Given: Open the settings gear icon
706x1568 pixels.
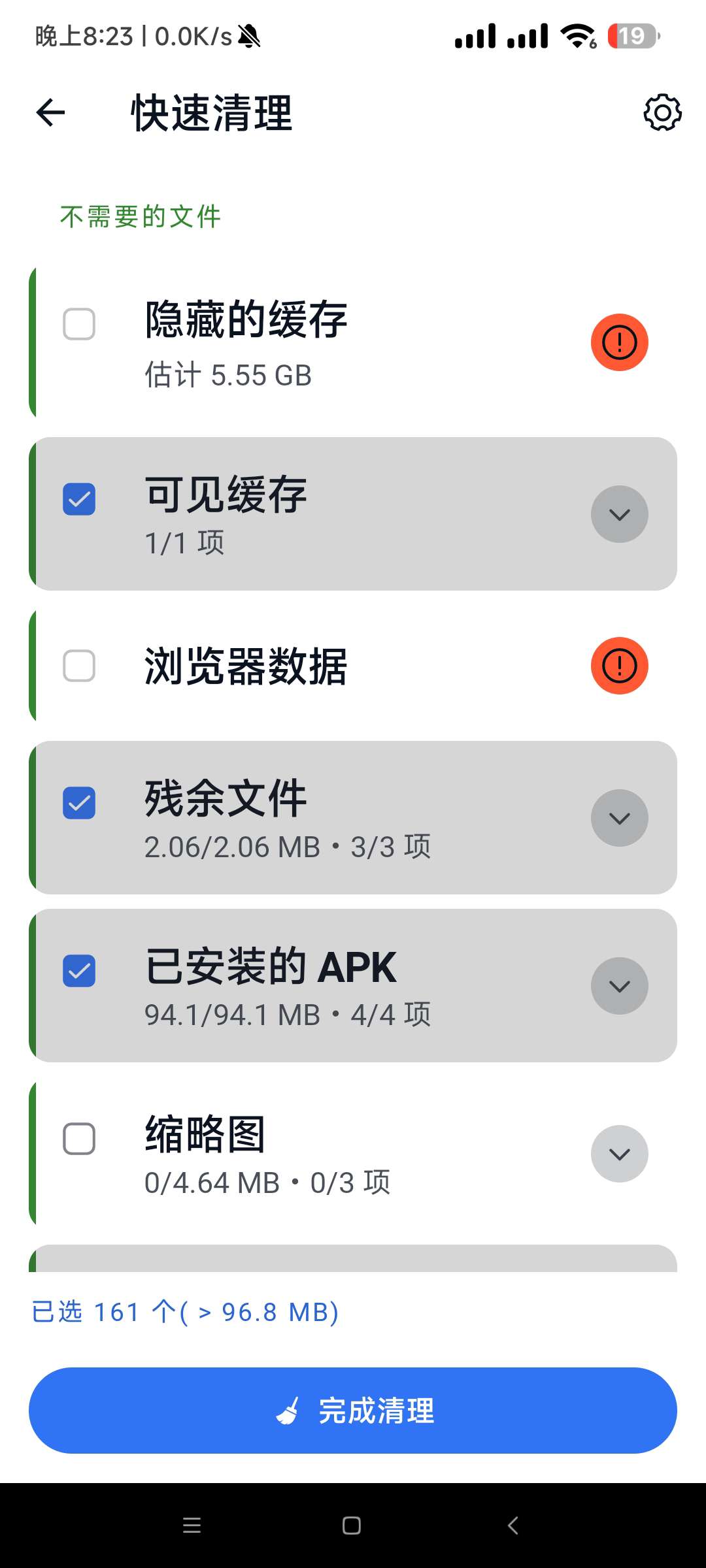Looking at the screenshot, I should [662, 112].
